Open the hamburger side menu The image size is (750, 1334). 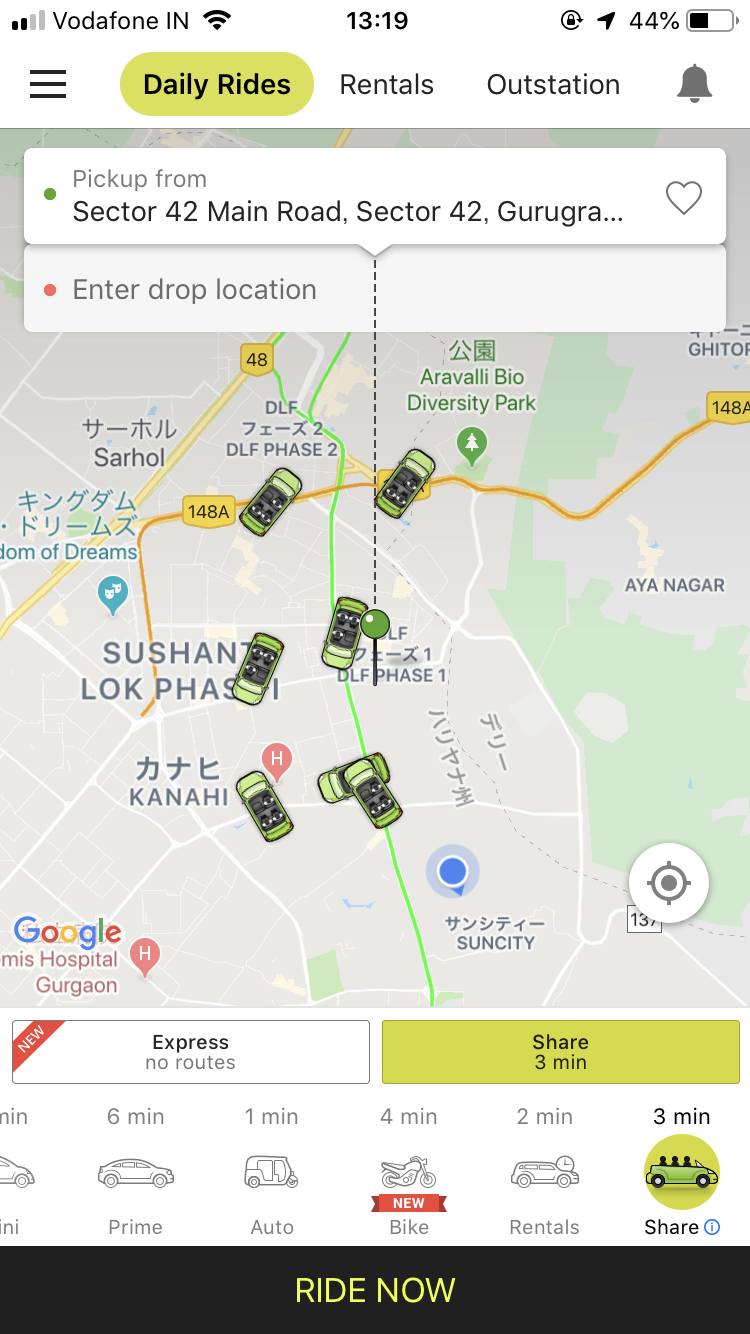(48, 84)
